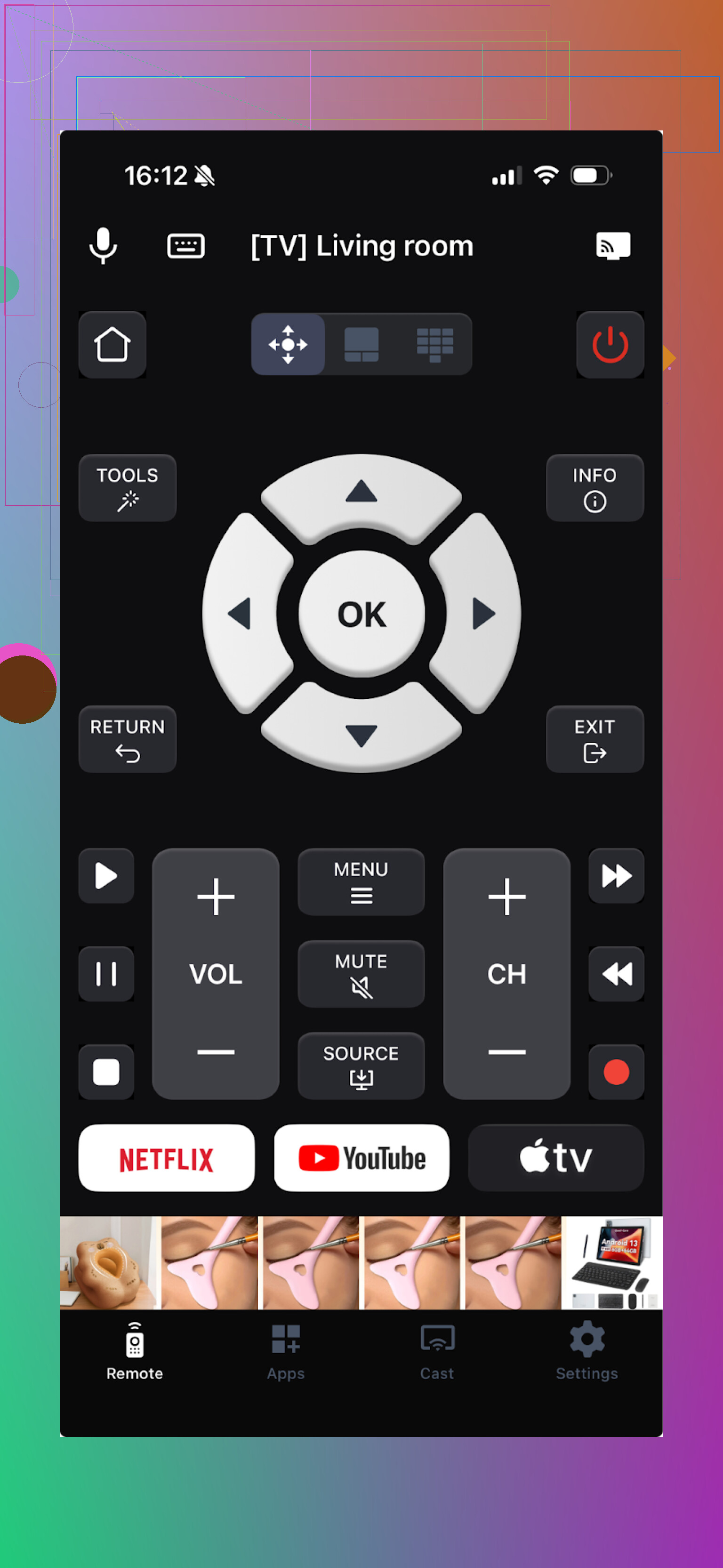Change input with SOURCE
The image size is (723, 1568).
pyautogui.click(x=361, y=1065)
